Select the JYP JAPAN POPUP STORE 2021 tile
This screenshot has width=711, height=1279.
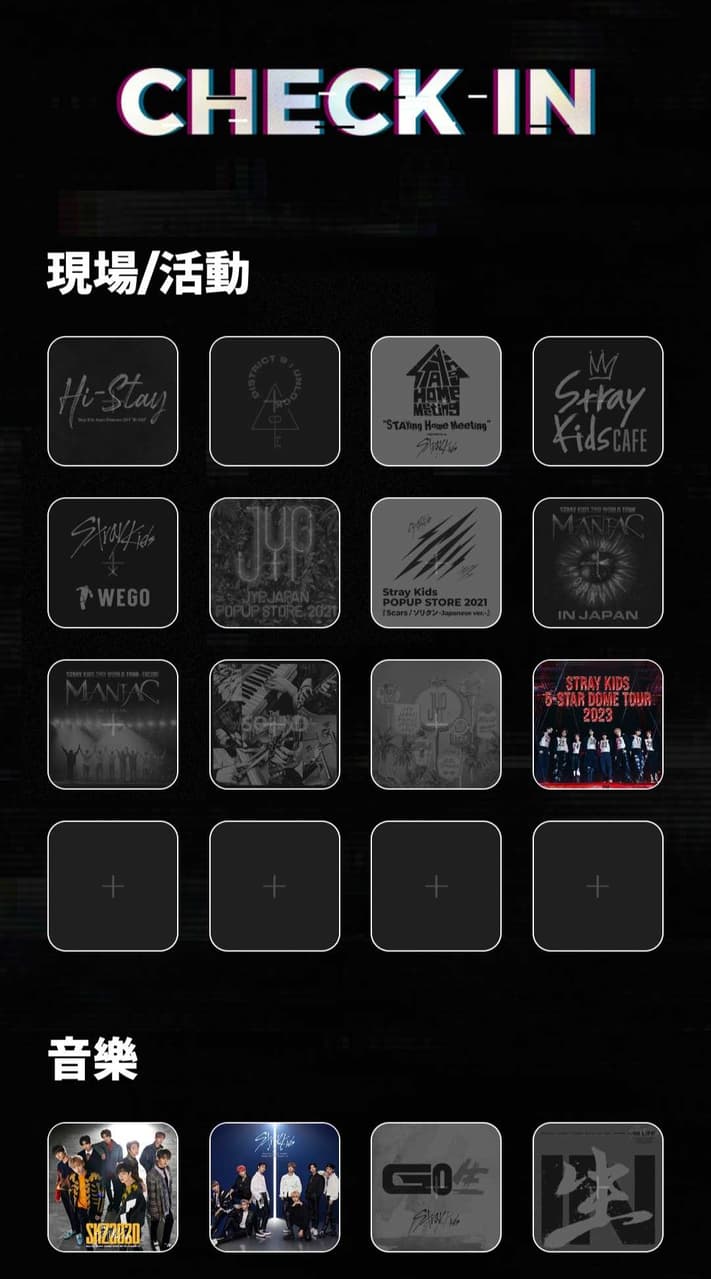tap(275, 563)
